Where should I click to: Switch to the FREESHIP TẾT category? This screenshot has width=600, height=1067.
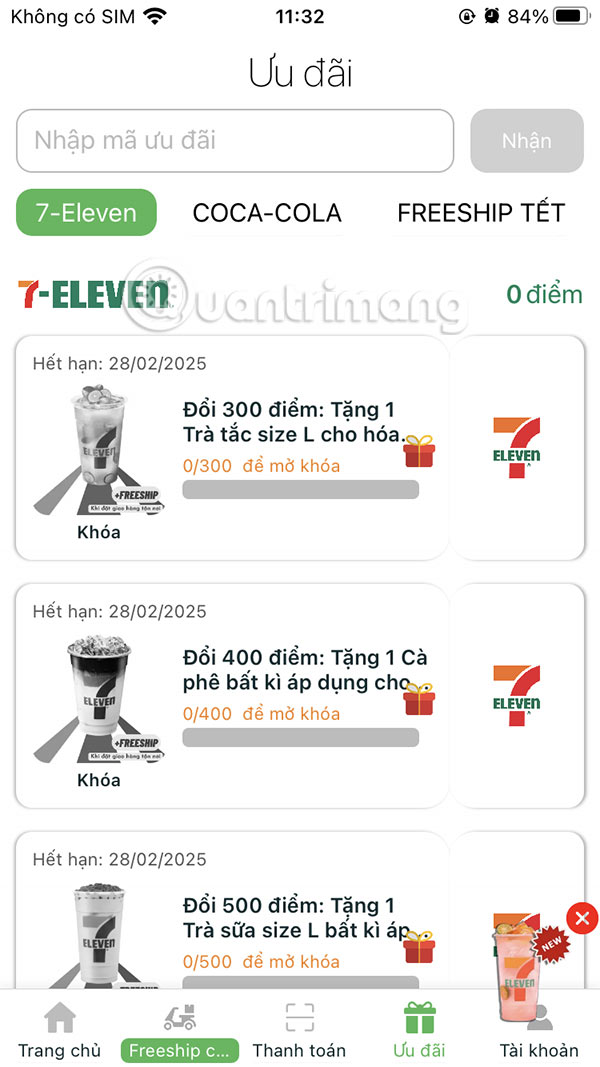(481, 212)
